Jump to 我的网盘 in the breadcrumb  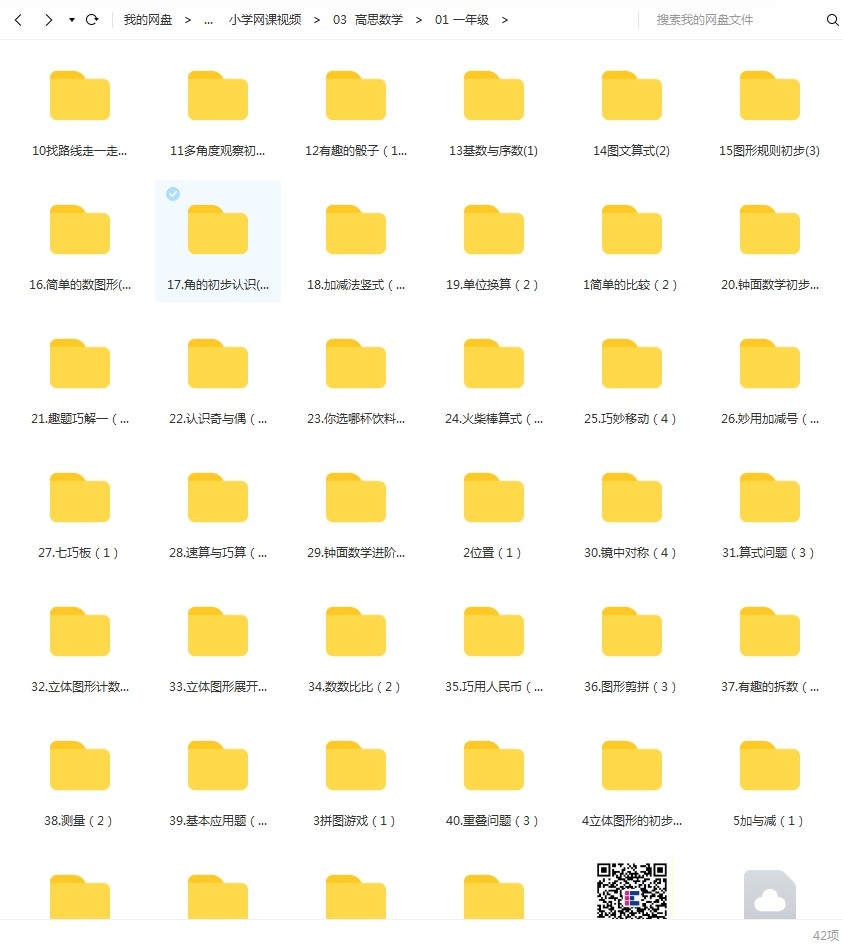click(147, 20)
